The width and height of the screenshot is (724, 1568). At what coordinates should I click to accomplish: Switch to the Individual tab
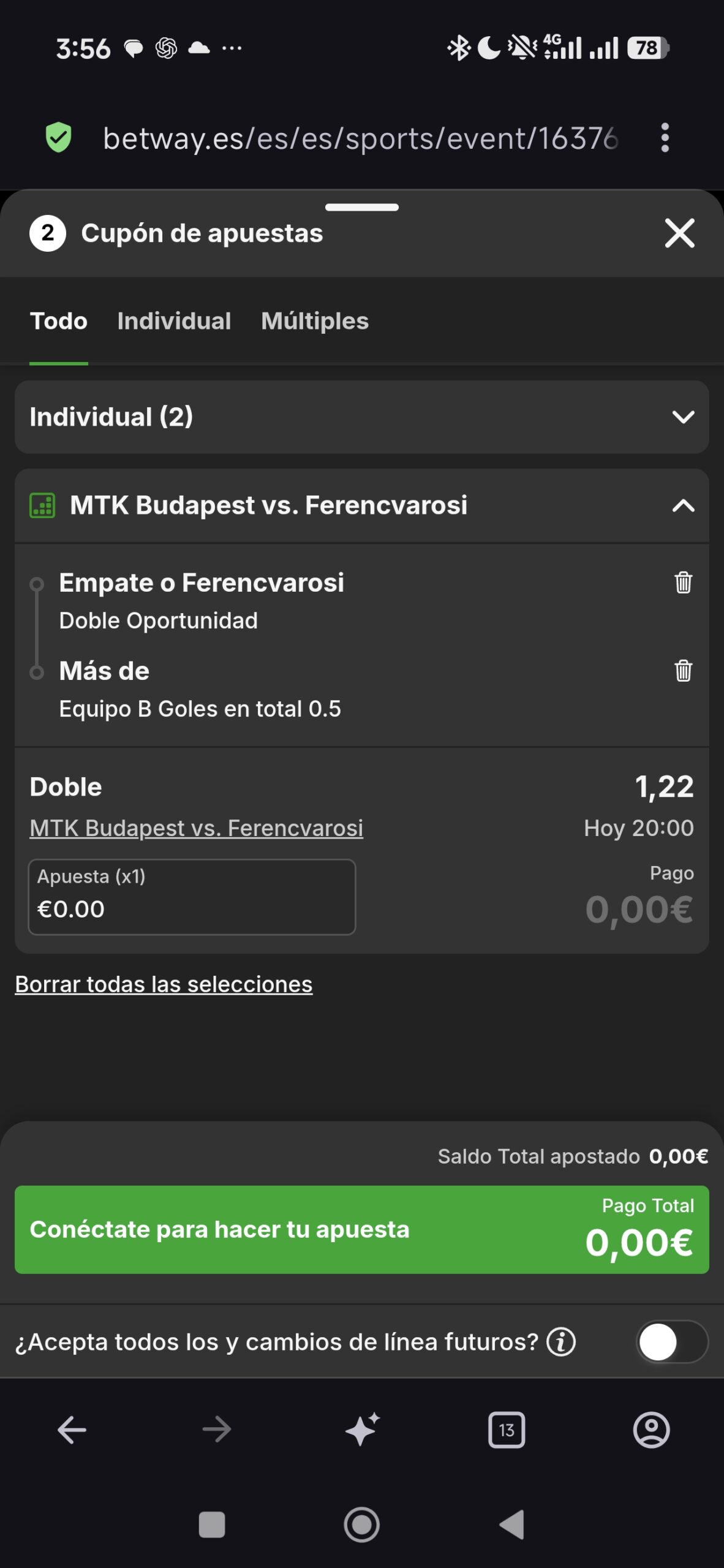(174, 321)
